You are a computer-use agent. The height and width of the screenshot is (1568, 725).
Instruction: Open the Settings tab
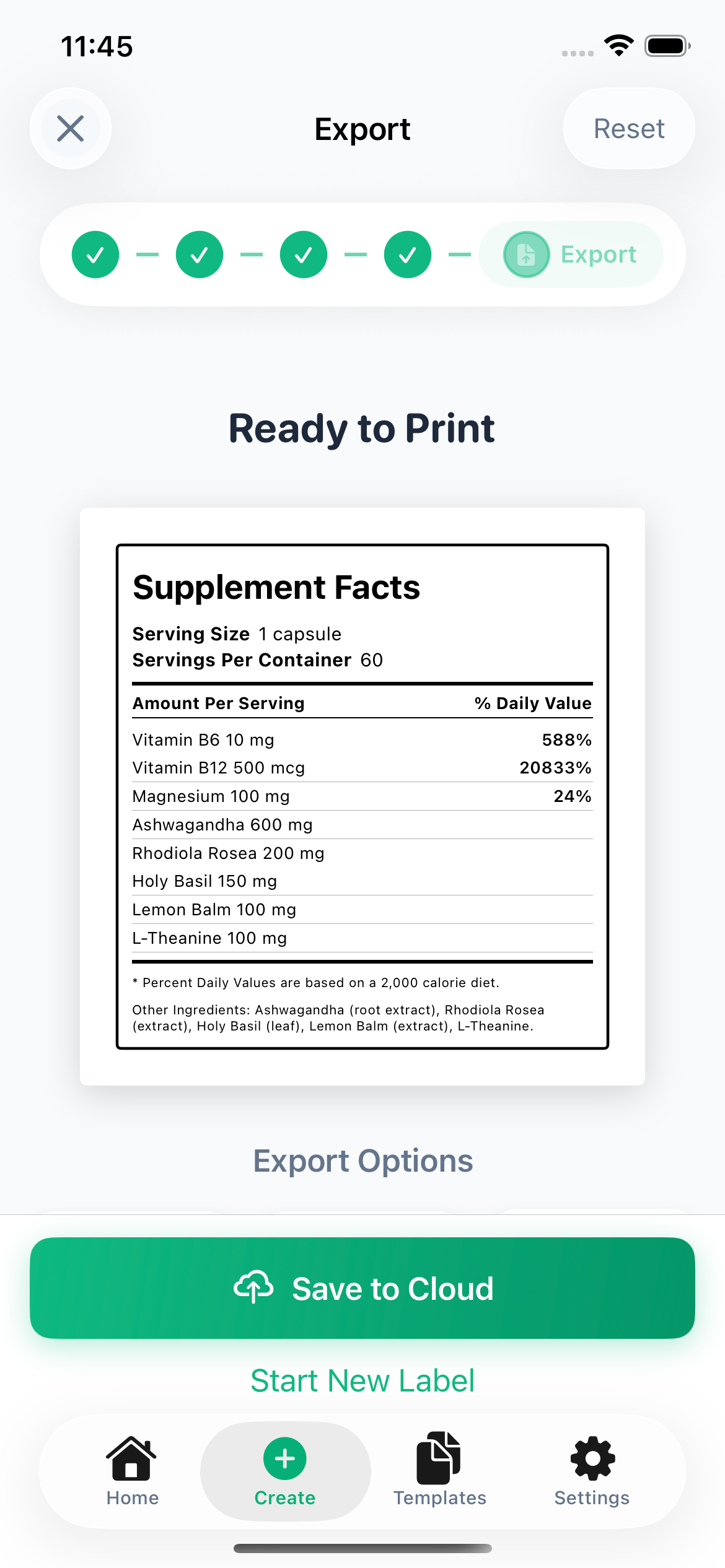tap(592, 1471)
